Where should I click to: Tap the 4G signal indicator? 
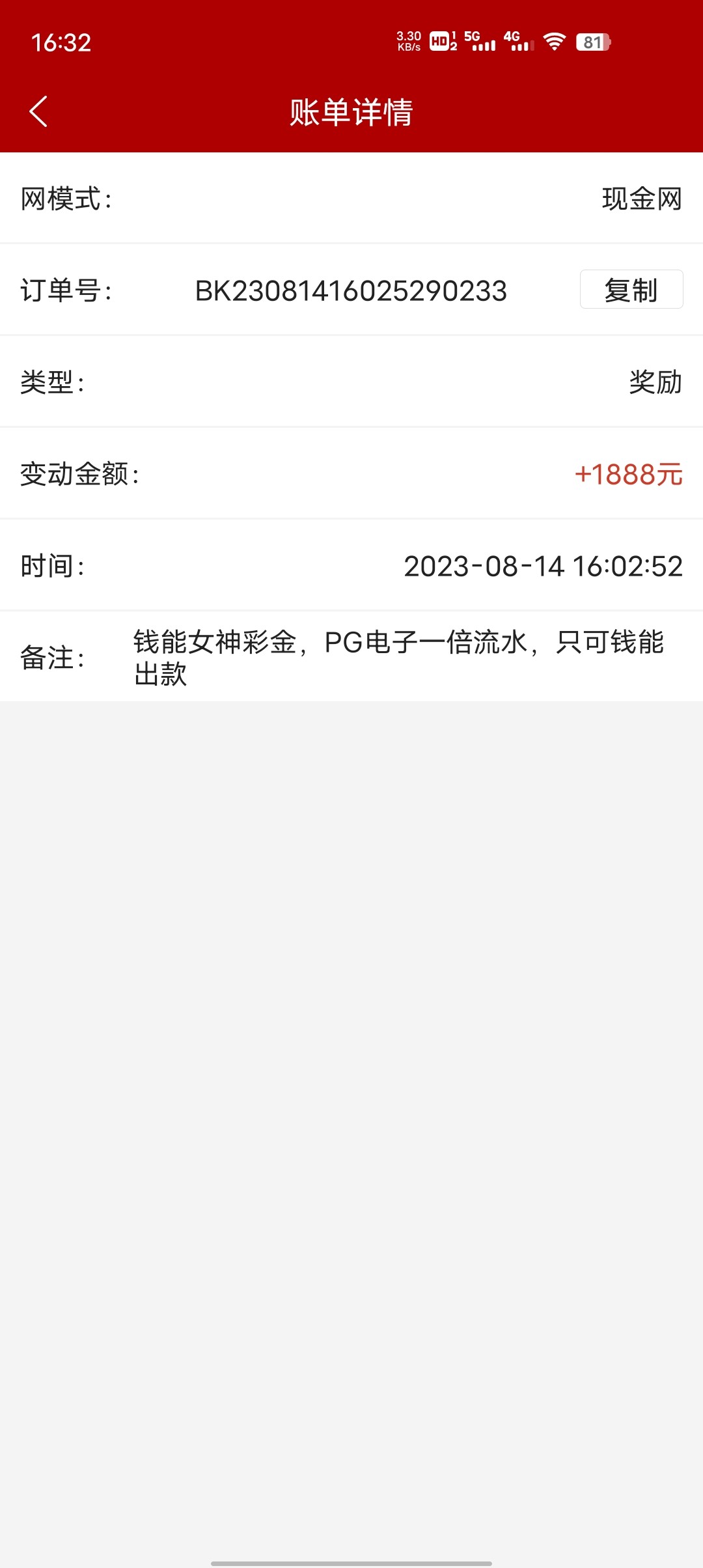tap(518, 42)
